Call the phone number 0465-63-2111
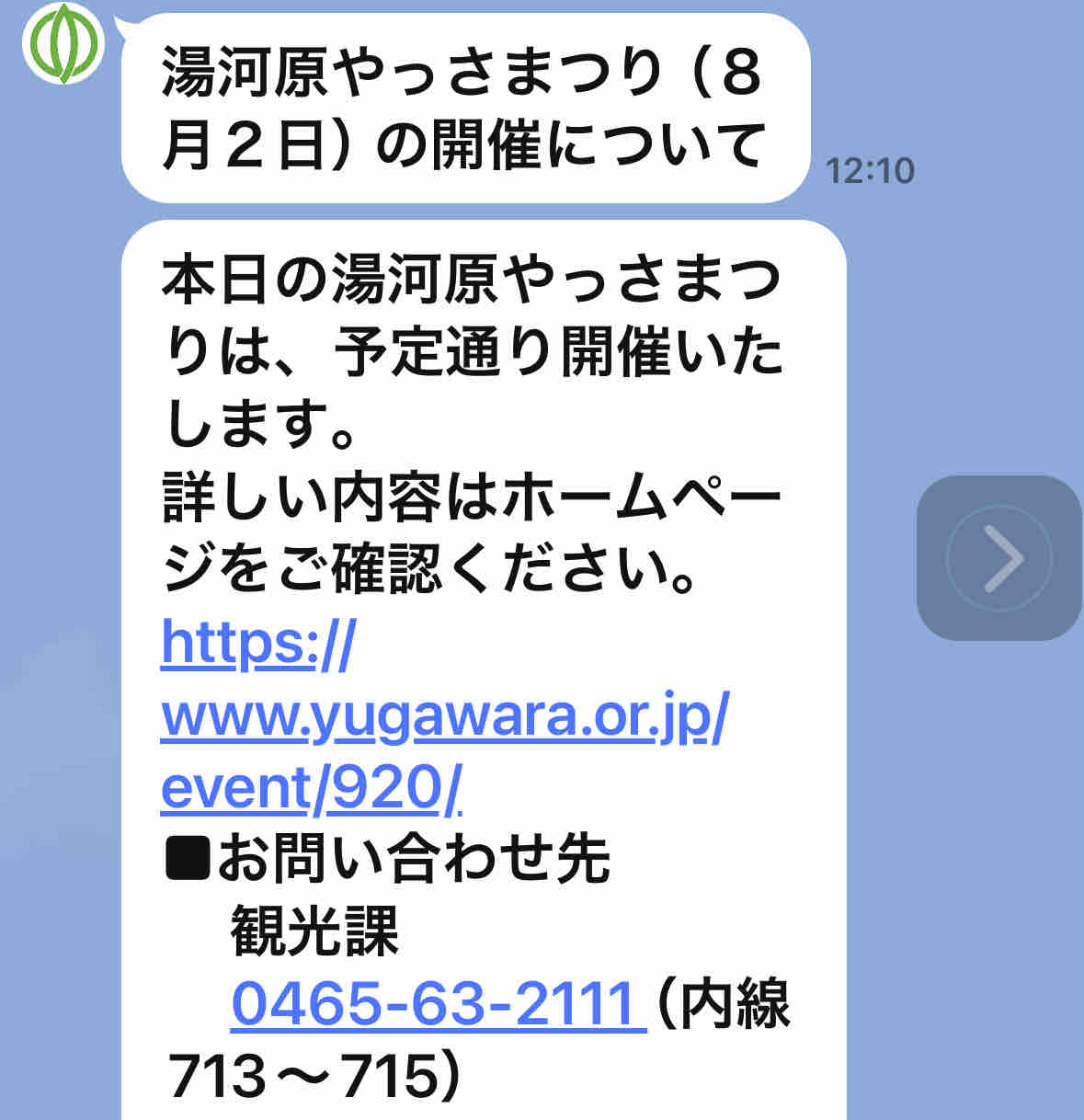The height and width of the screenshot is (1120, 1084). tap(434, 1003)
